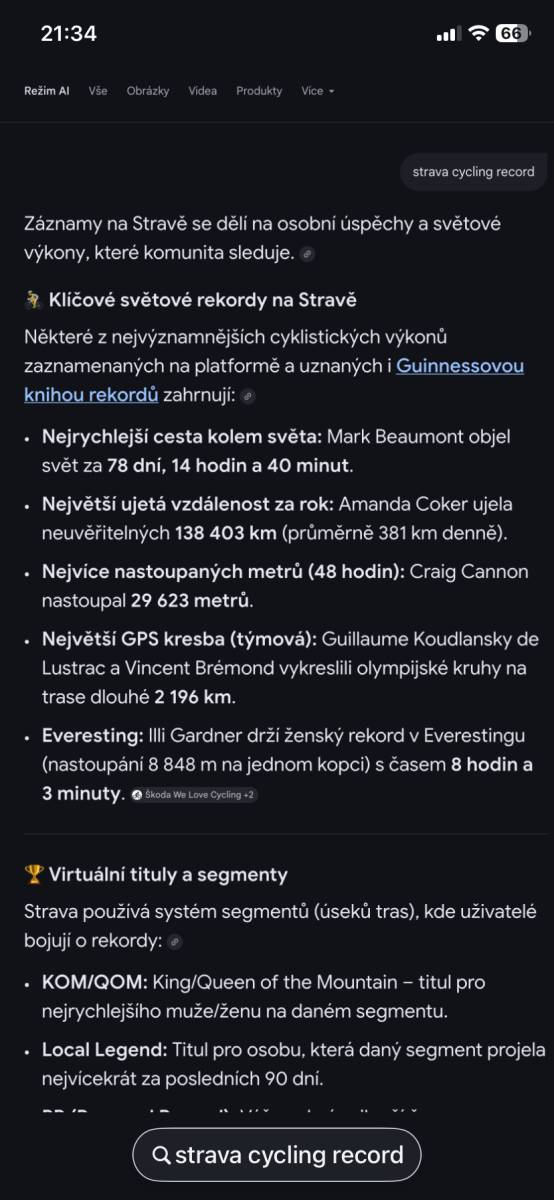Open the Škoda We Love Cycling source chip

click(194, 795)
